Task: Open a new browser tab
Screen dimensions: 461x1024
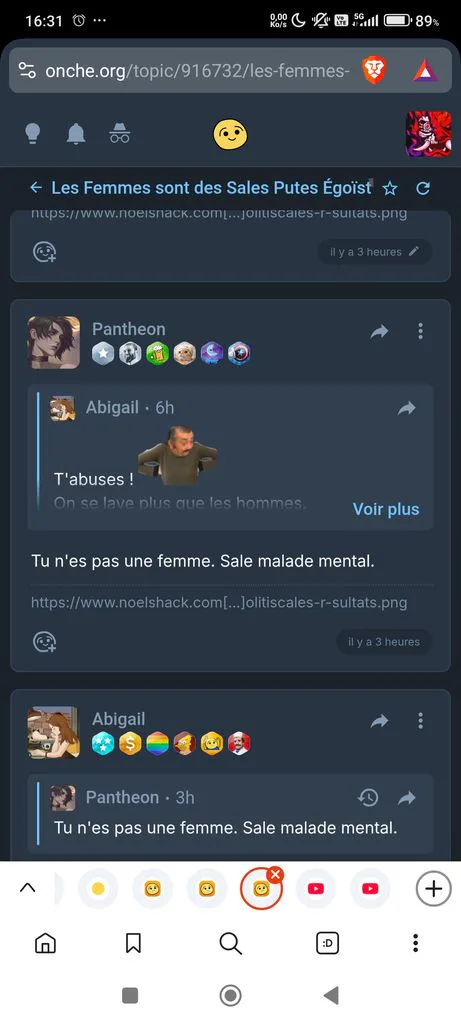Action: click(x=434, y=889)
